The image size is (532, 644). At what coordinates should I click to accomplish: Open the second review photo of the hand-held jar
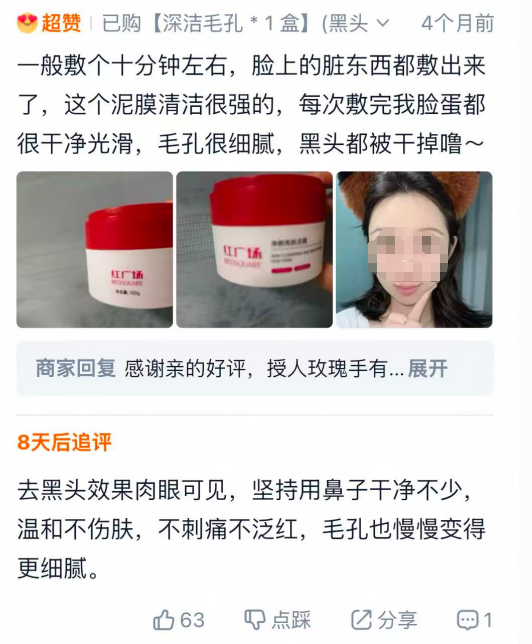pyautogui.click(x=254, y=249)
